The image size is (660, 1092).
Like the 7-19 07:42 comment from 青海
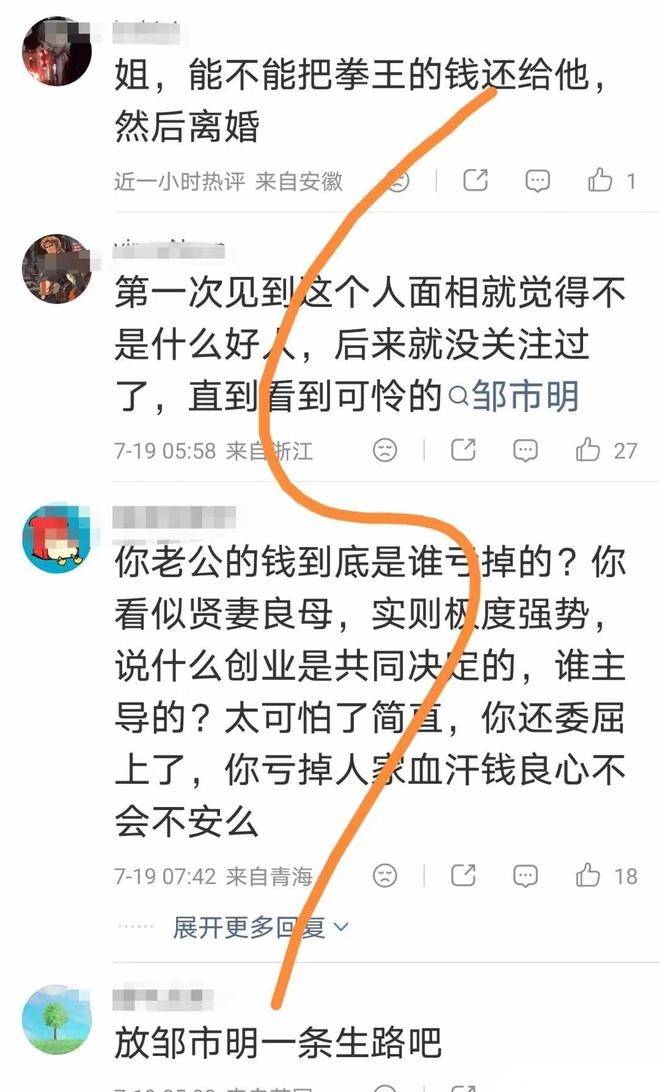coord(588,875)
